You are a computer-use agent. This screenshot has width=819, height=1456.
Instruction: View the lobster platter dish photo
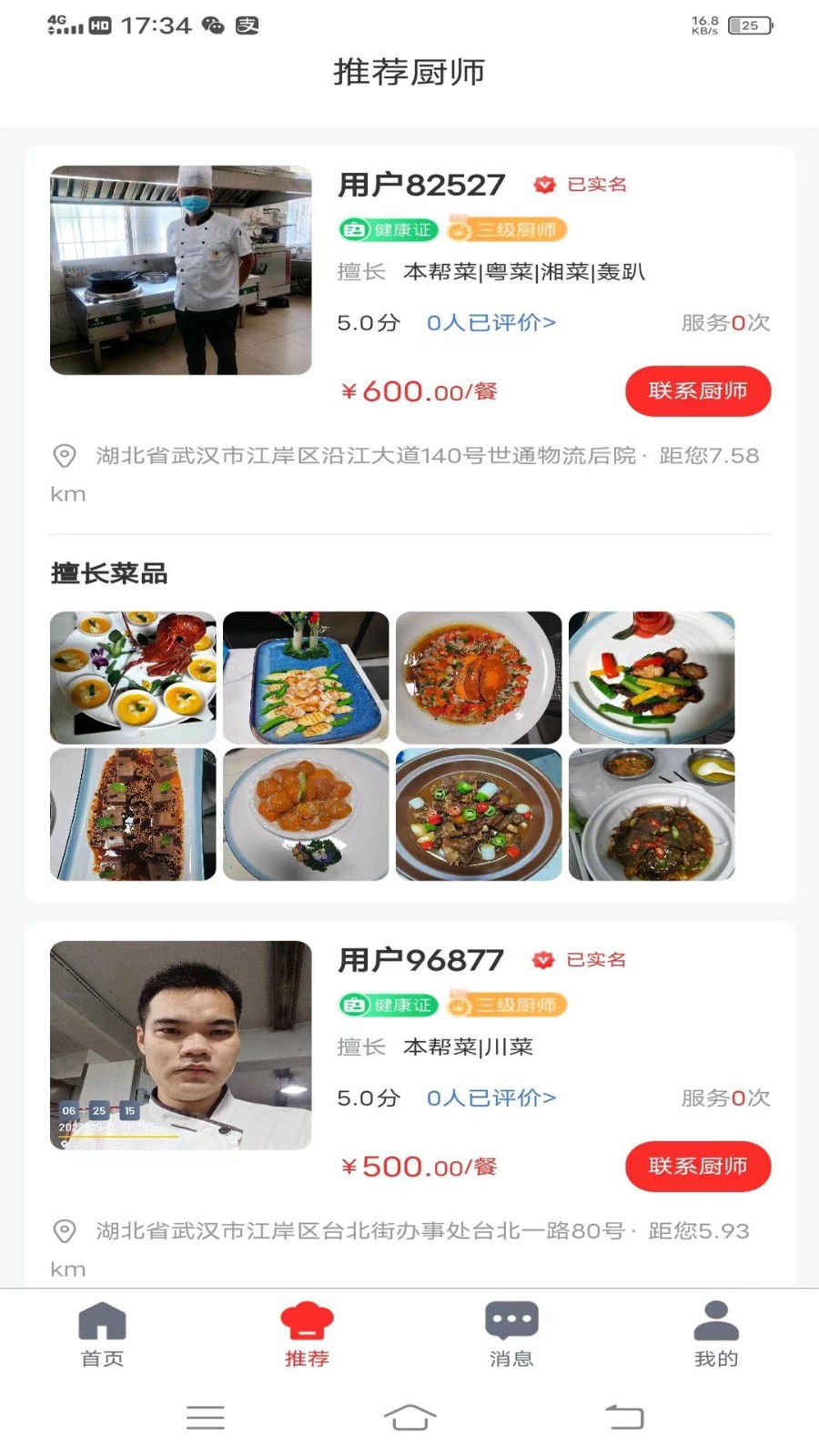pos(133,677)
